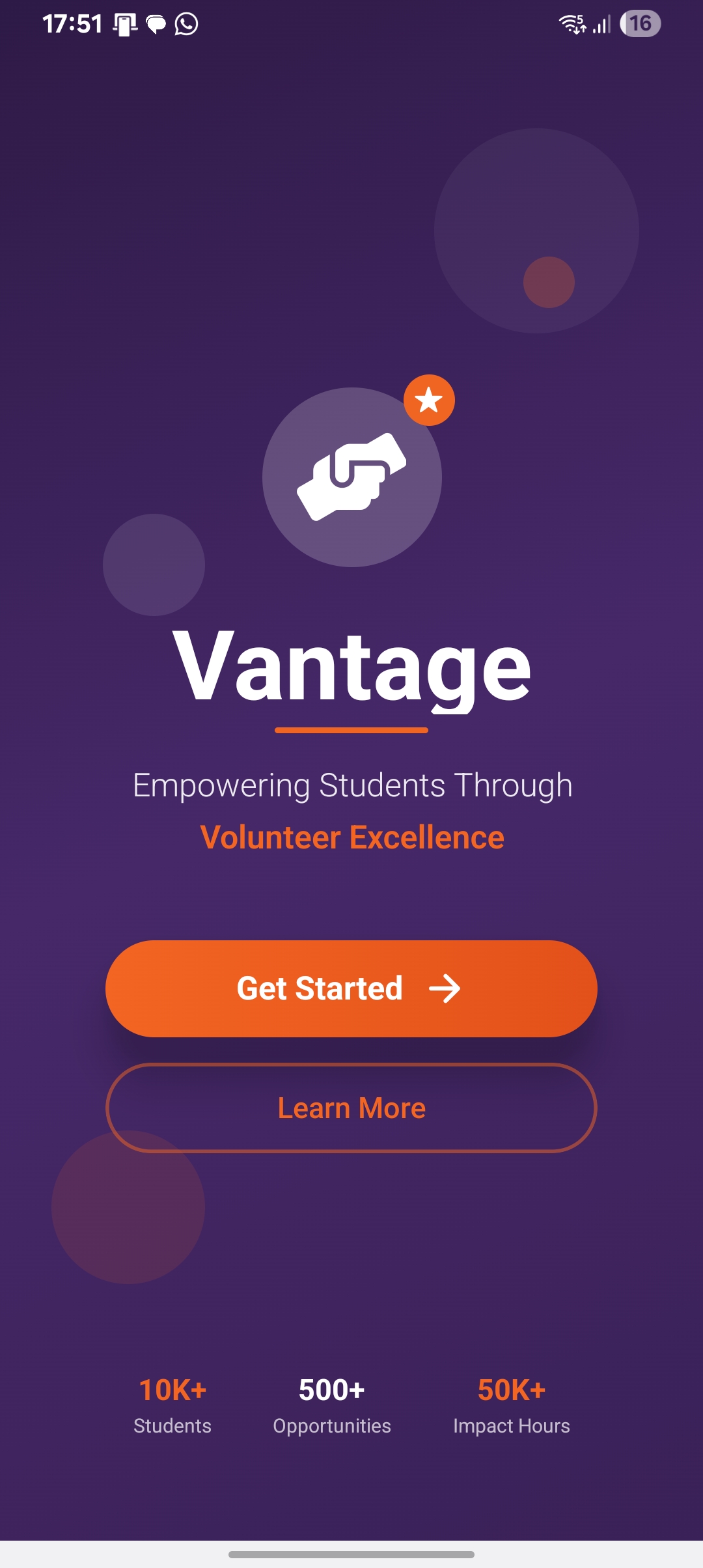Tap the orange star badge on the logo
This screenshot has width=703, height=1568.
(x=428, y=399)
